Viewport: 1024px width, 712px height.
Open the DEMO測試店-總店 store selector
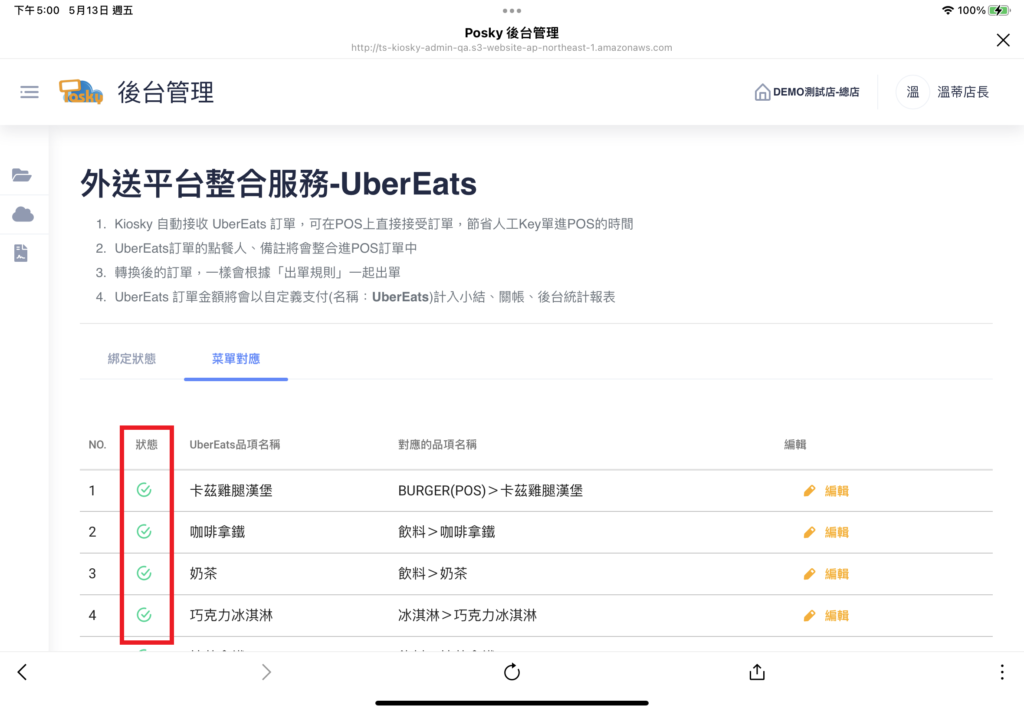[807, 92]
